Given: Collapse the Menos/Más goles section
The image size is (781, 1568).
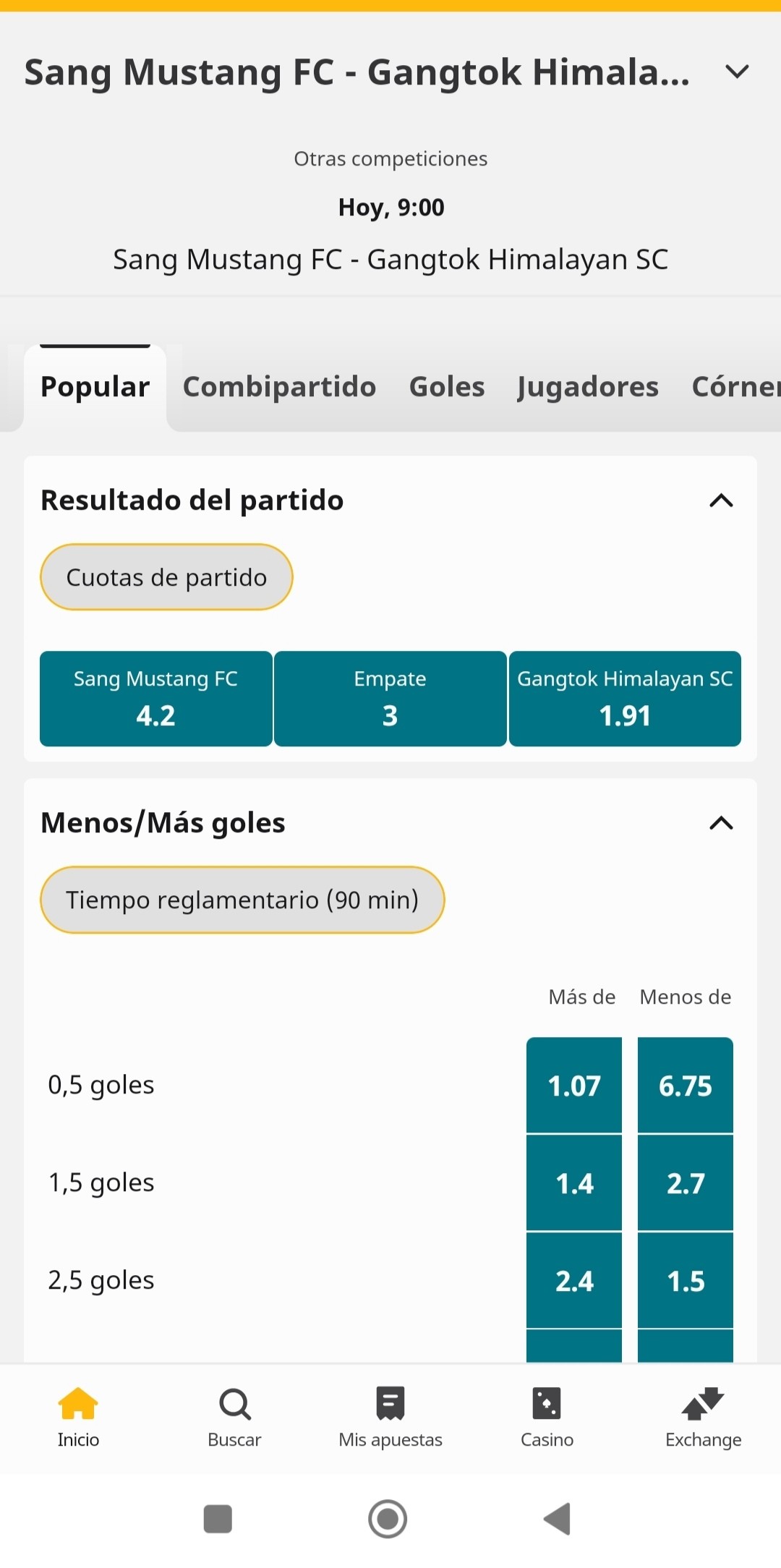Looking at the screenshot, I should pos(721,823).
